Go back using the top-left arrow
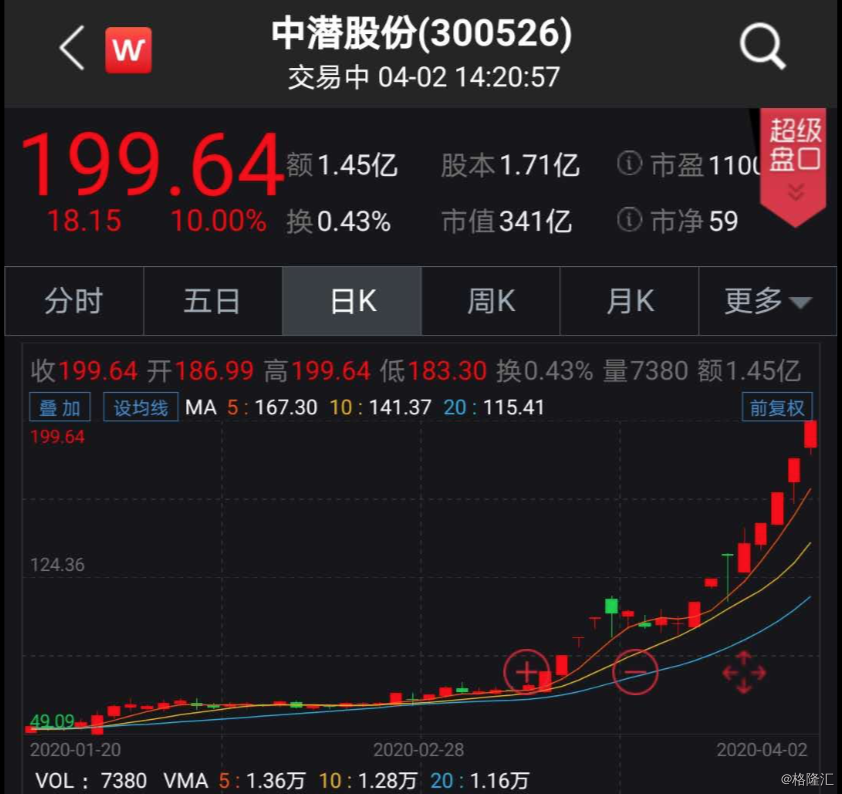Viewport: 842px width, 794px height. (x=72, y=48)
